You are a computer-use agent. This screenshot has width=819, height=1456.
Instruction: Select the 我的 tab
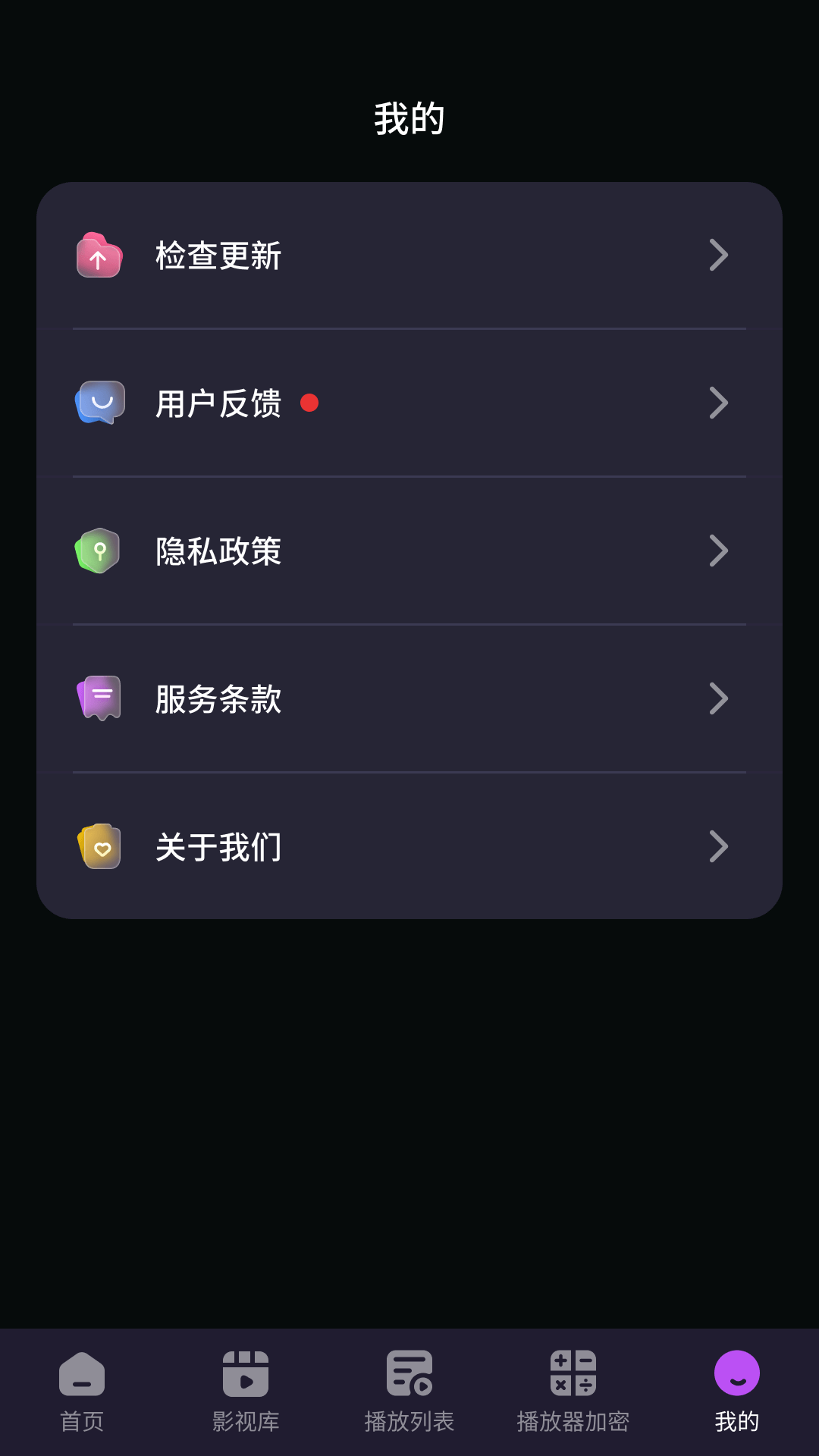pos(737,1392)
